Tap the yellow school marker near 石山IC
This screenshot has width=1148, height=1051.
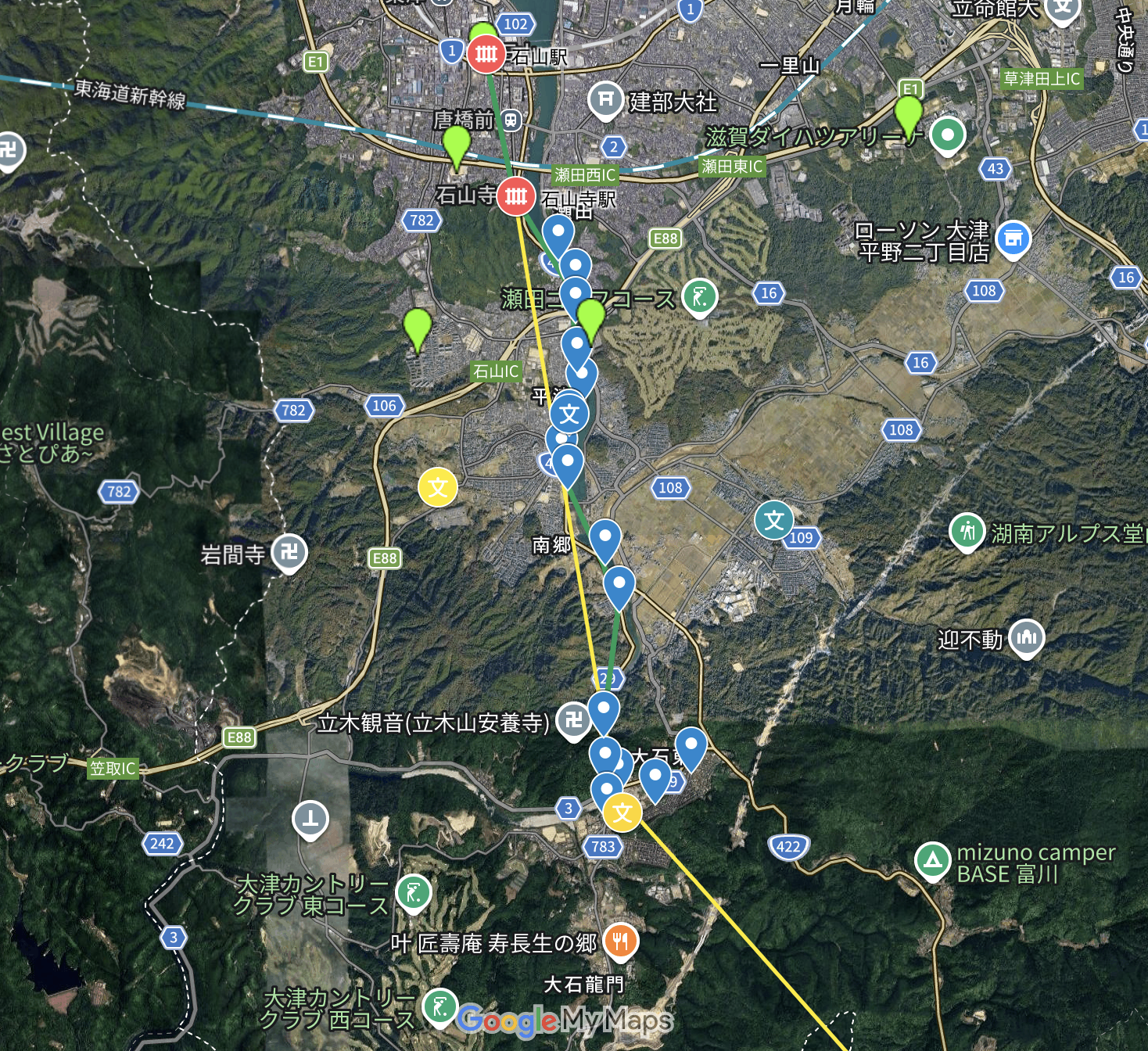[x=437, y=488]
